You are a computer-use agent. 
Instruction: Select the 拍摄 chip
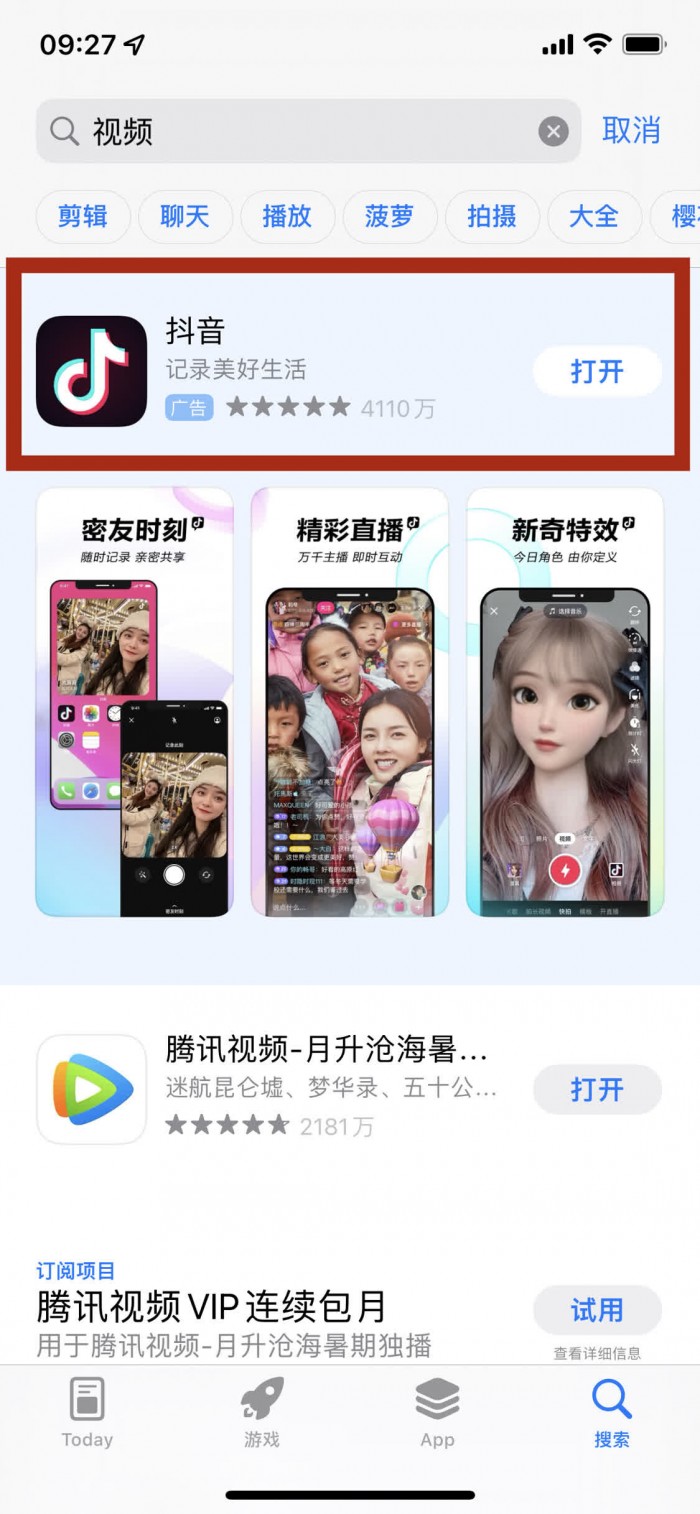coord(492,216)
